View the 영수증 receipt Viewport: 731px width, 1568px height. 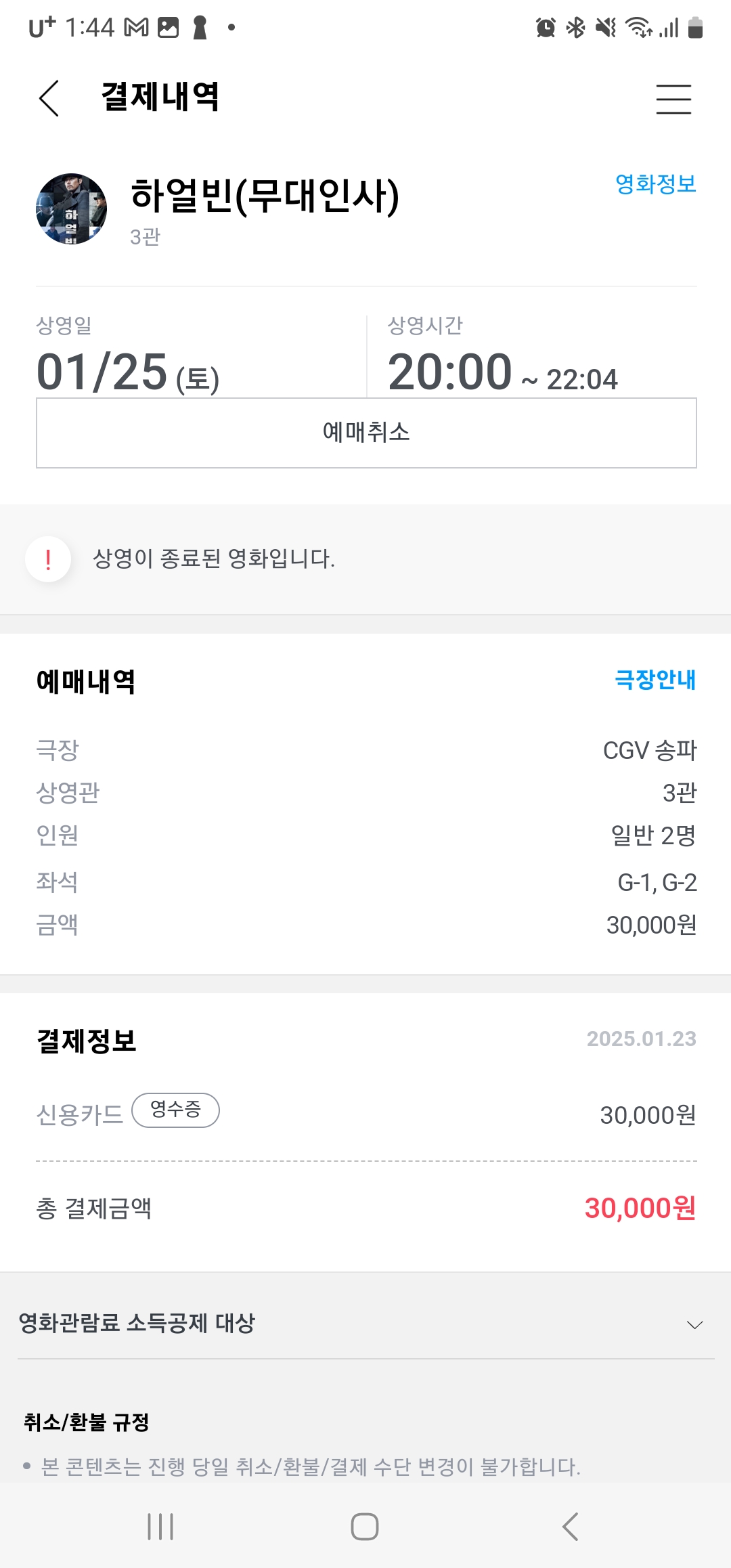175,1110
